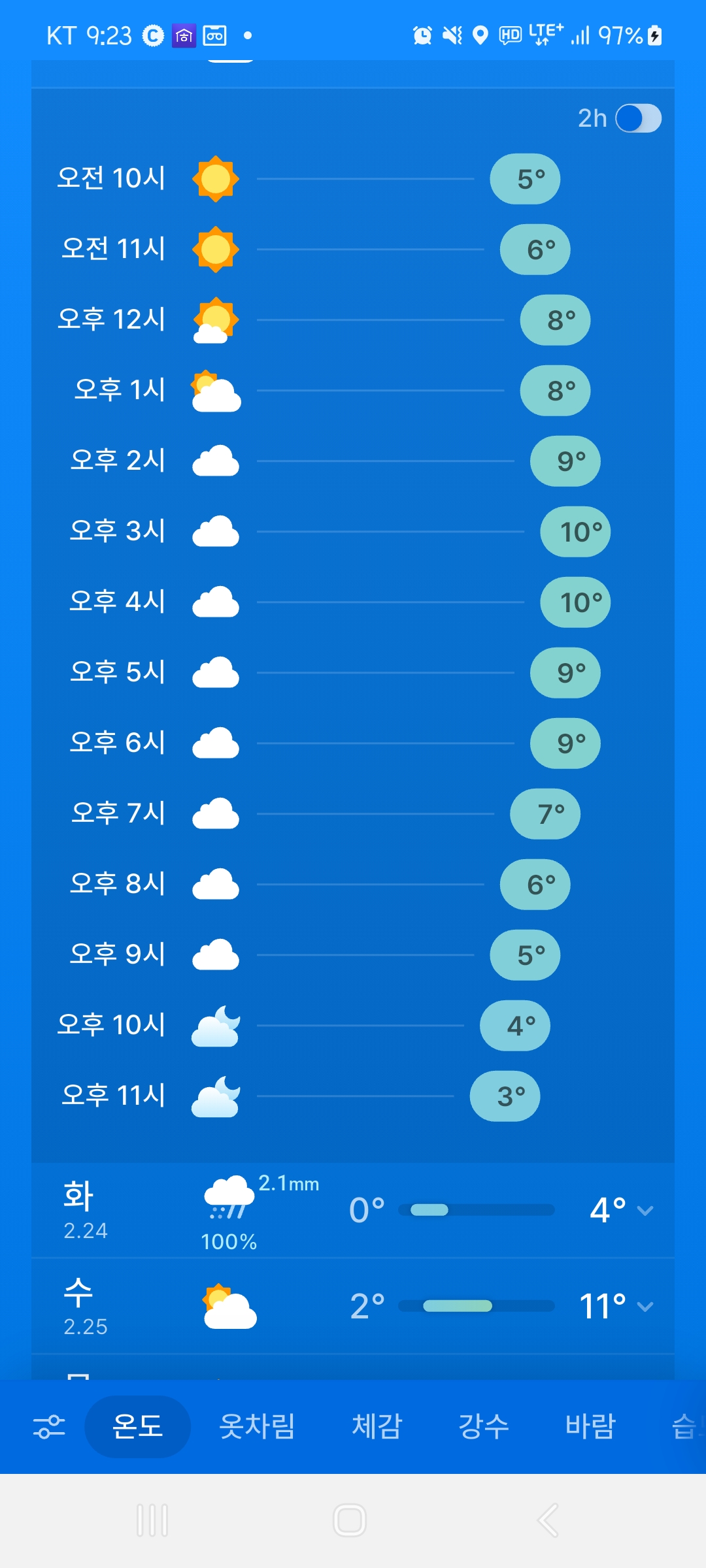The image size is (706, 1568).
Task: Open recent apps from navigation bar
Action: 152,1520
